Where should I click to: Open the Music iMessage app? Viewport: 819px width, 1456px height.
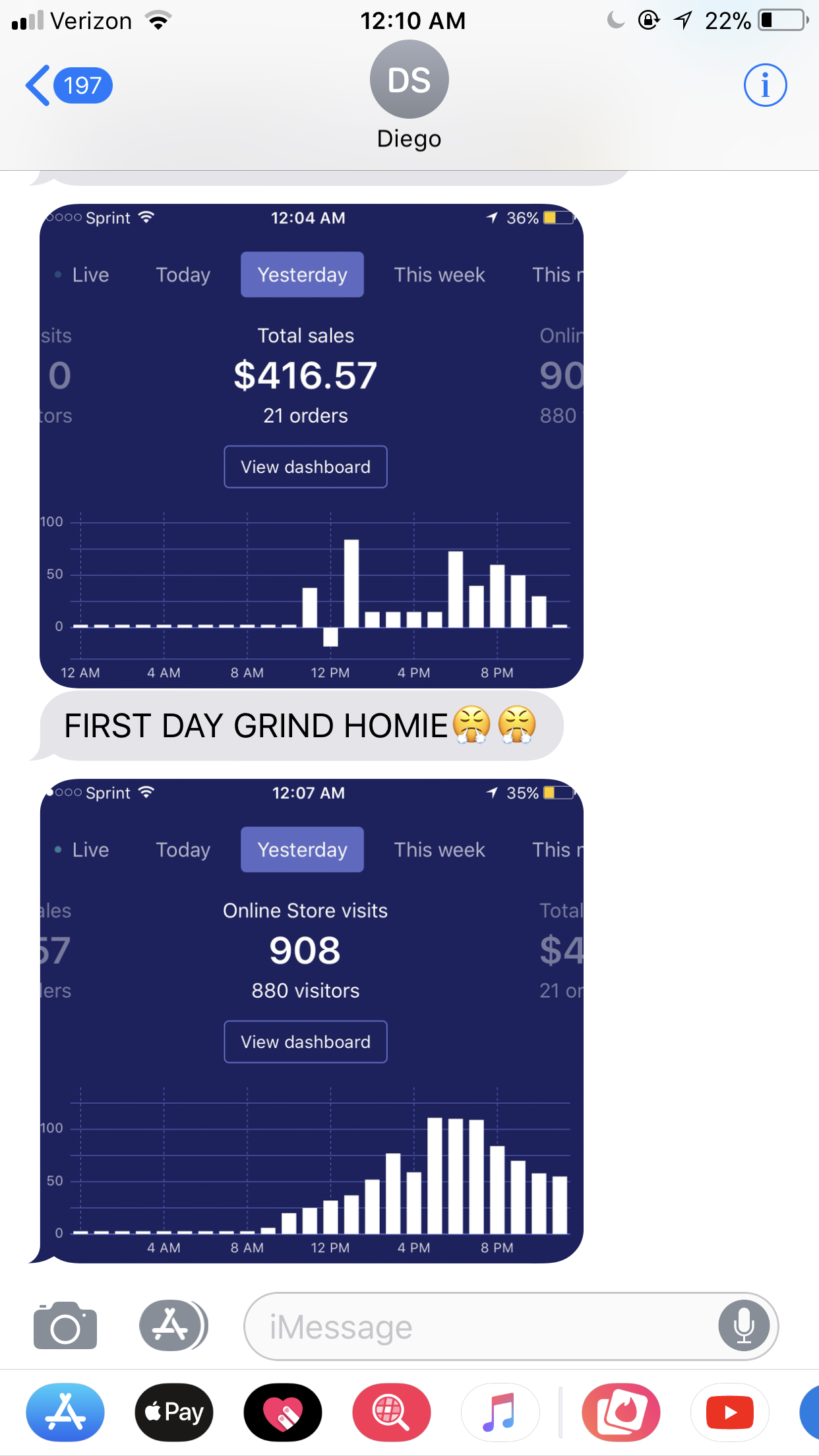(x=500, y=1412)
